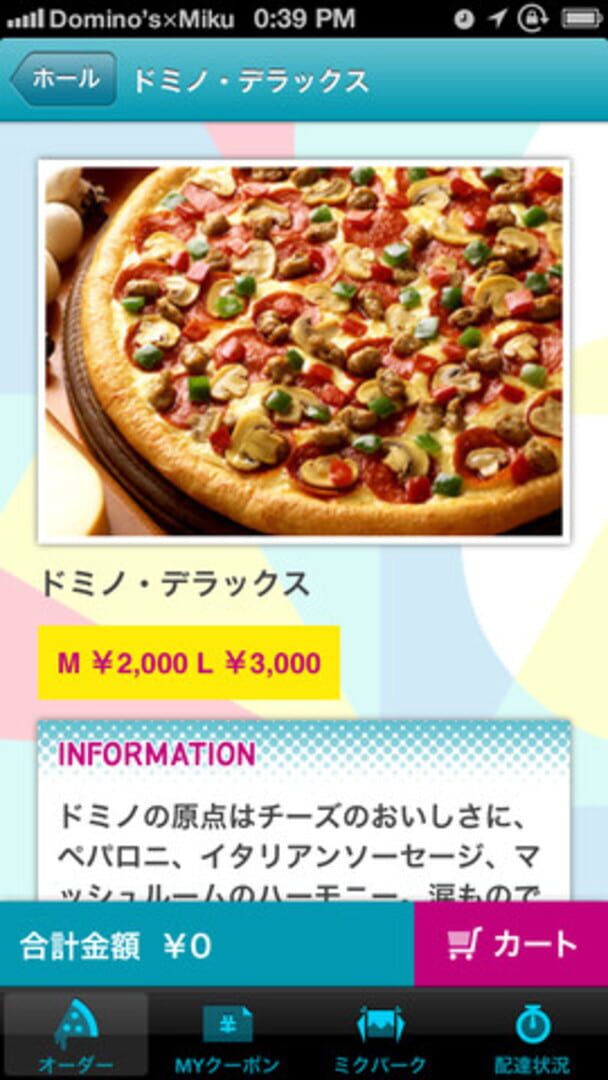Open the MYクーポン tab
Image resolution: width=608 pixels, height=1080 pixels.
pyautogui.click(x=227, y=1036)
